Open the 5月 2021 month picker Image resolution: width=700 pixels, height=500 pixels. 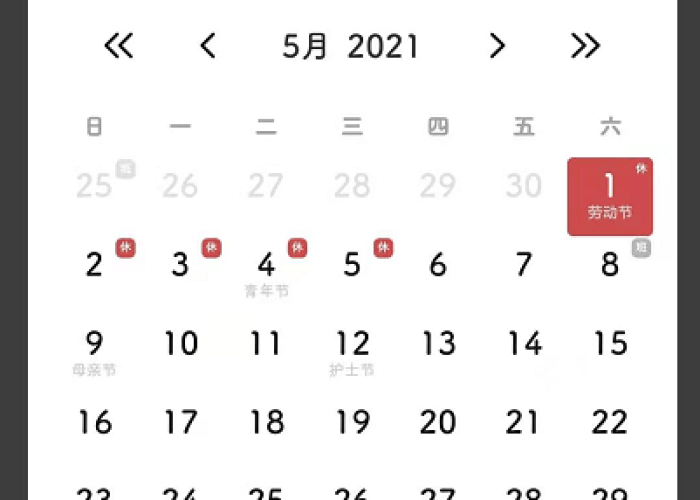click(350, 46)
